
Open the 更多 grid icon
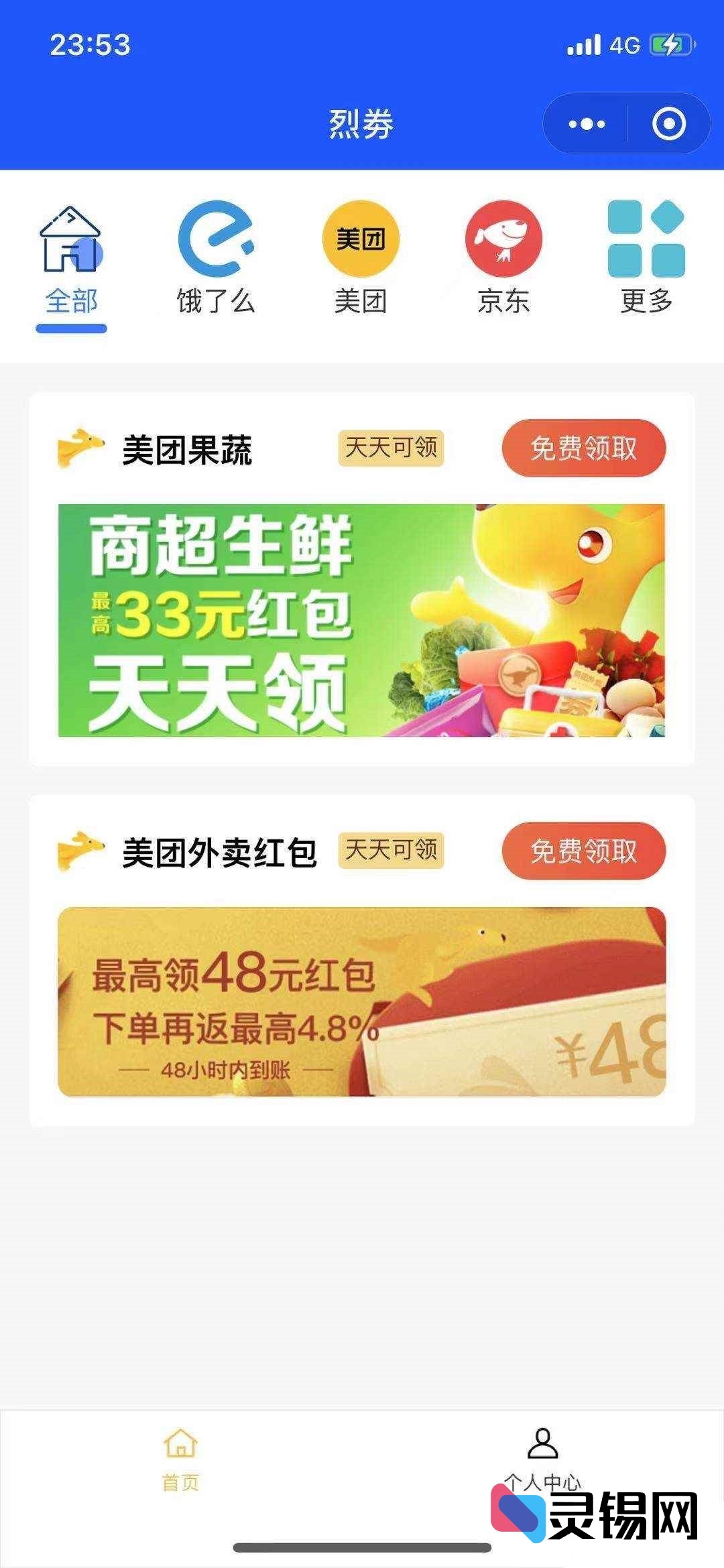point(644,239)
